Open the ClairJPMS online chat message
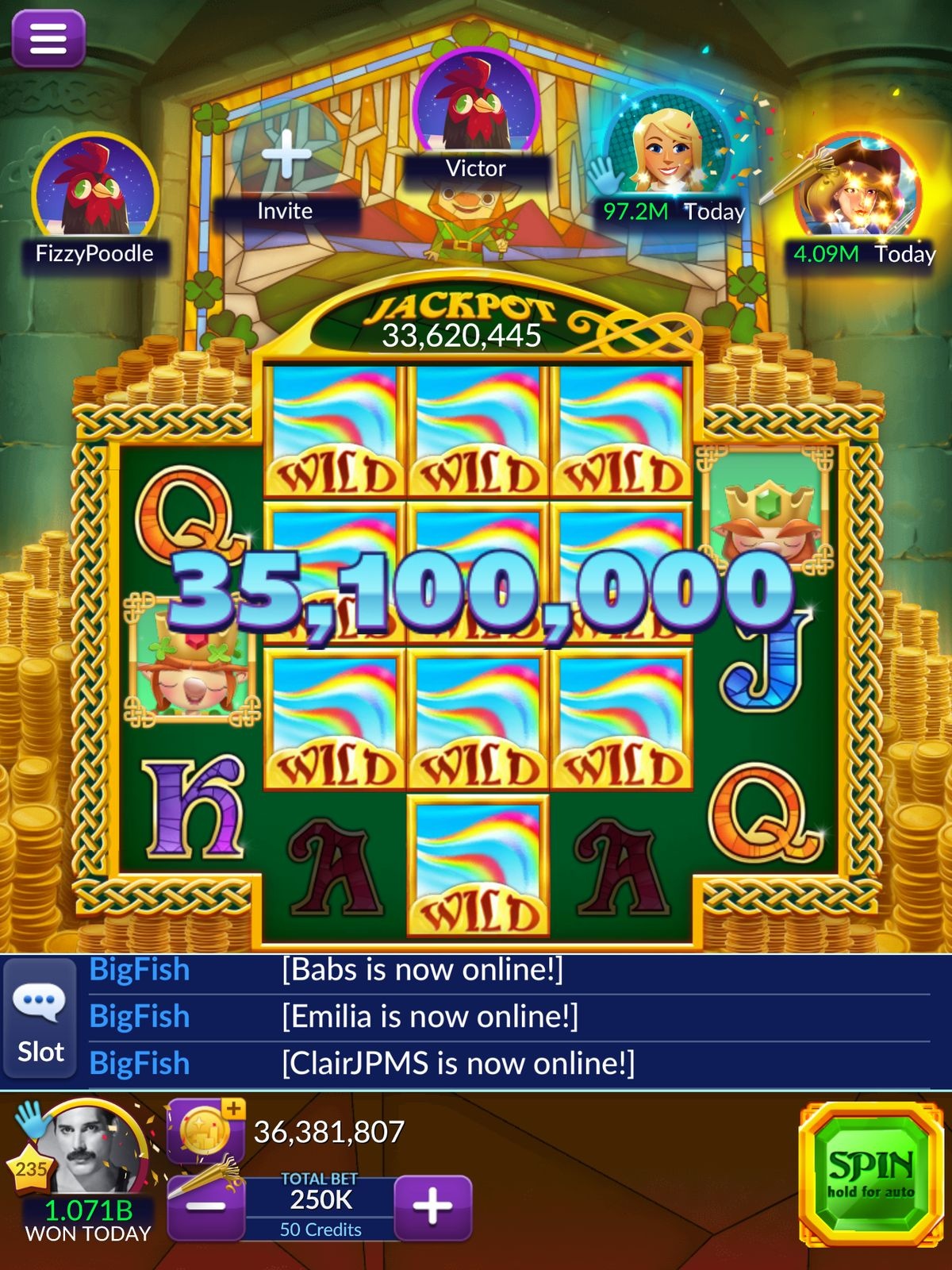952x1270 pixels. pos(458,1064)
